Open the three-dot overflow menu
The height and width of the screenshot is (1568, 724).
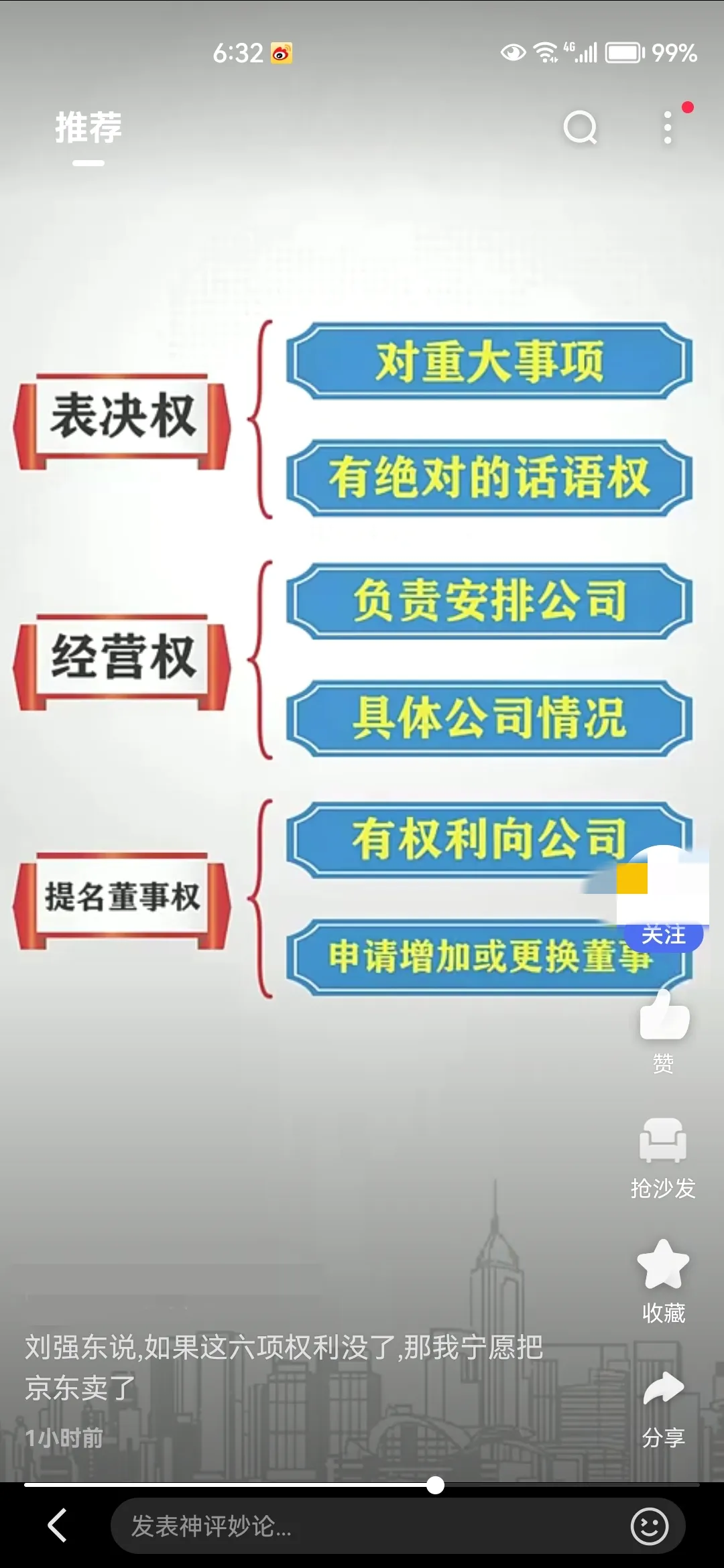pyautogui.click(x=668, y=127)
